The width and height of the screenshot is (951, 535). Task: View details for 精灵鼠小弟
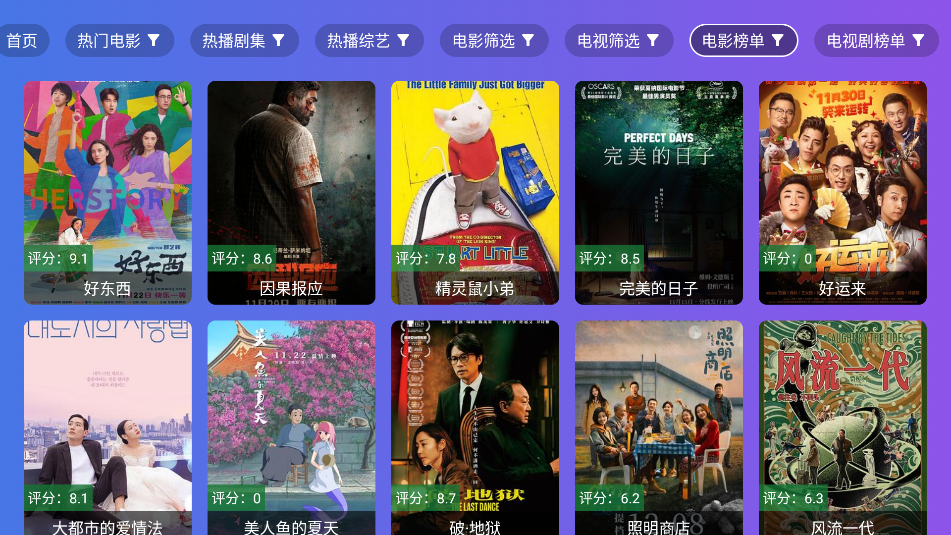pos(475,192)
